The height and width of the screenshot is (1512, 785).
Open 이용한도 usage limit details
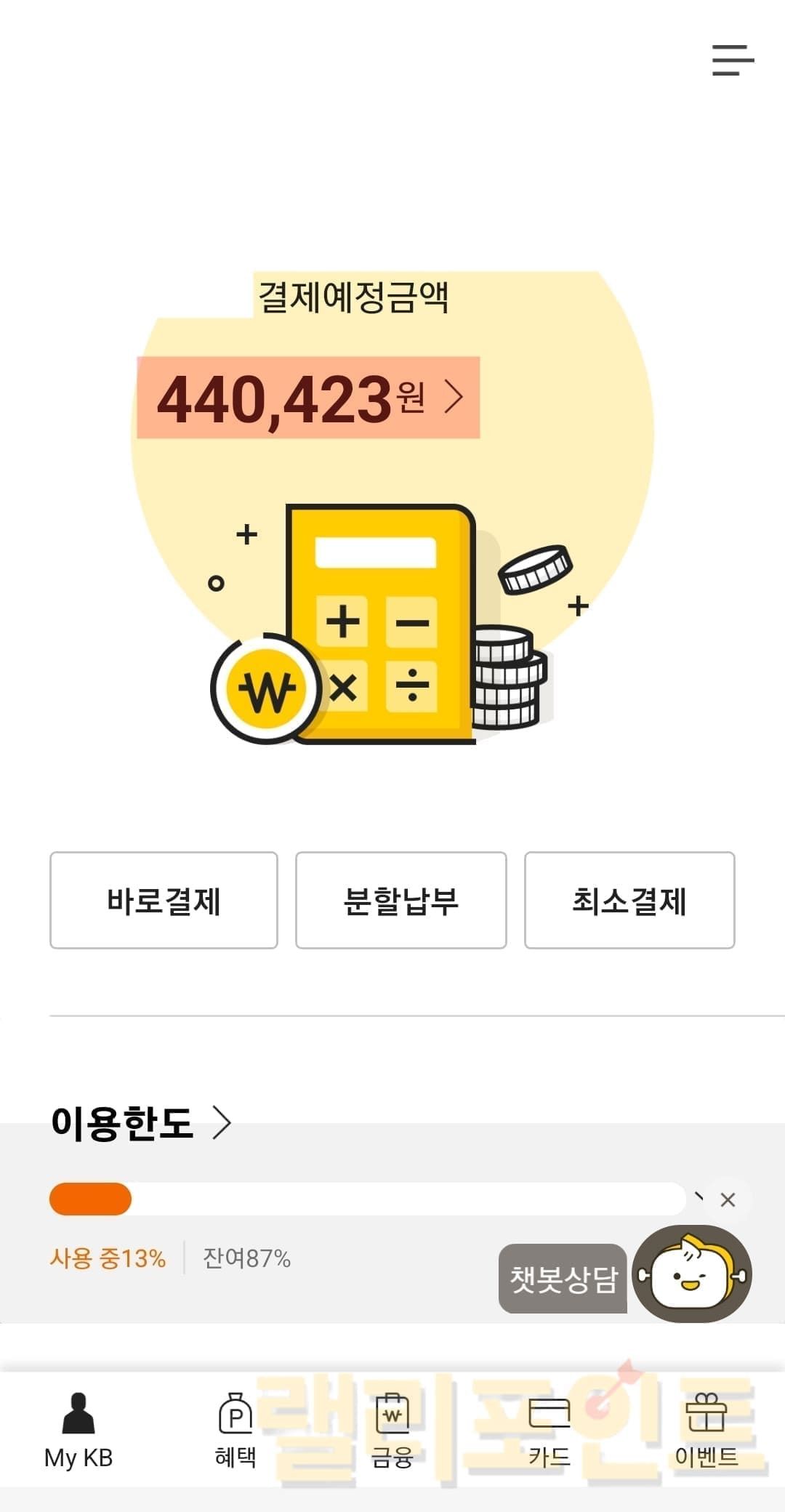pyautogui.click(x=142, y=1122)
